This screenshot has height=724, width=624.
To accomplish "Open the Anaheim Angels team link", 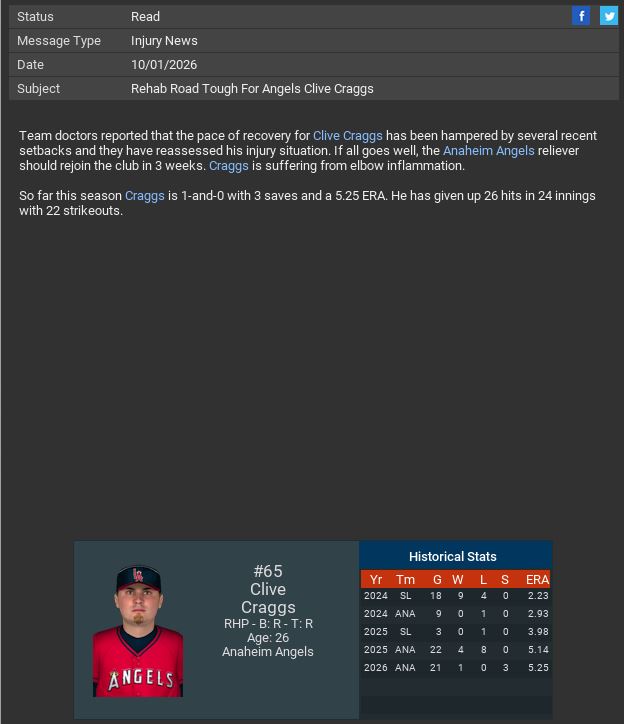I will (488, 151).
